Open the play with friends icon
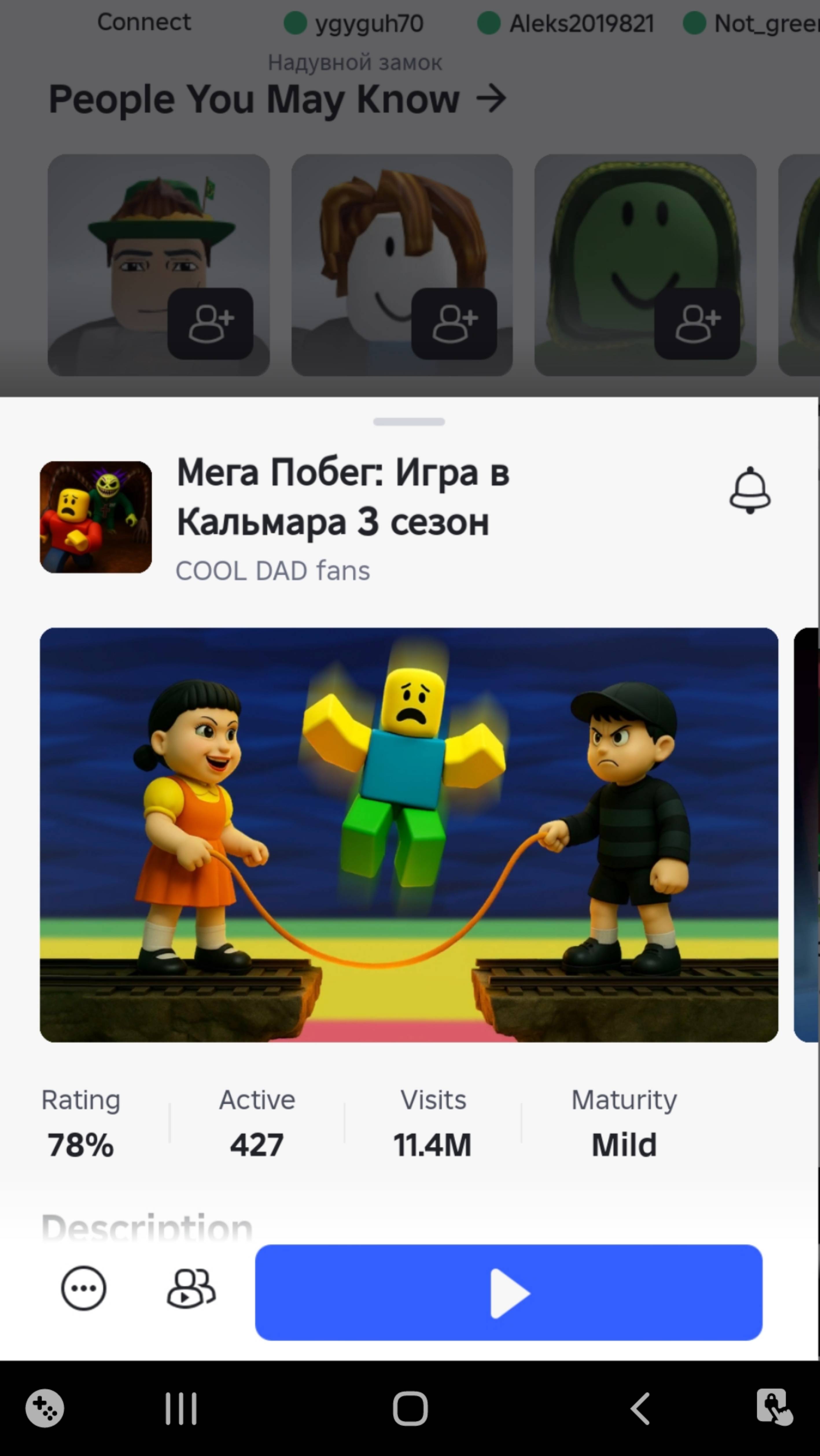 point(191,1288)
